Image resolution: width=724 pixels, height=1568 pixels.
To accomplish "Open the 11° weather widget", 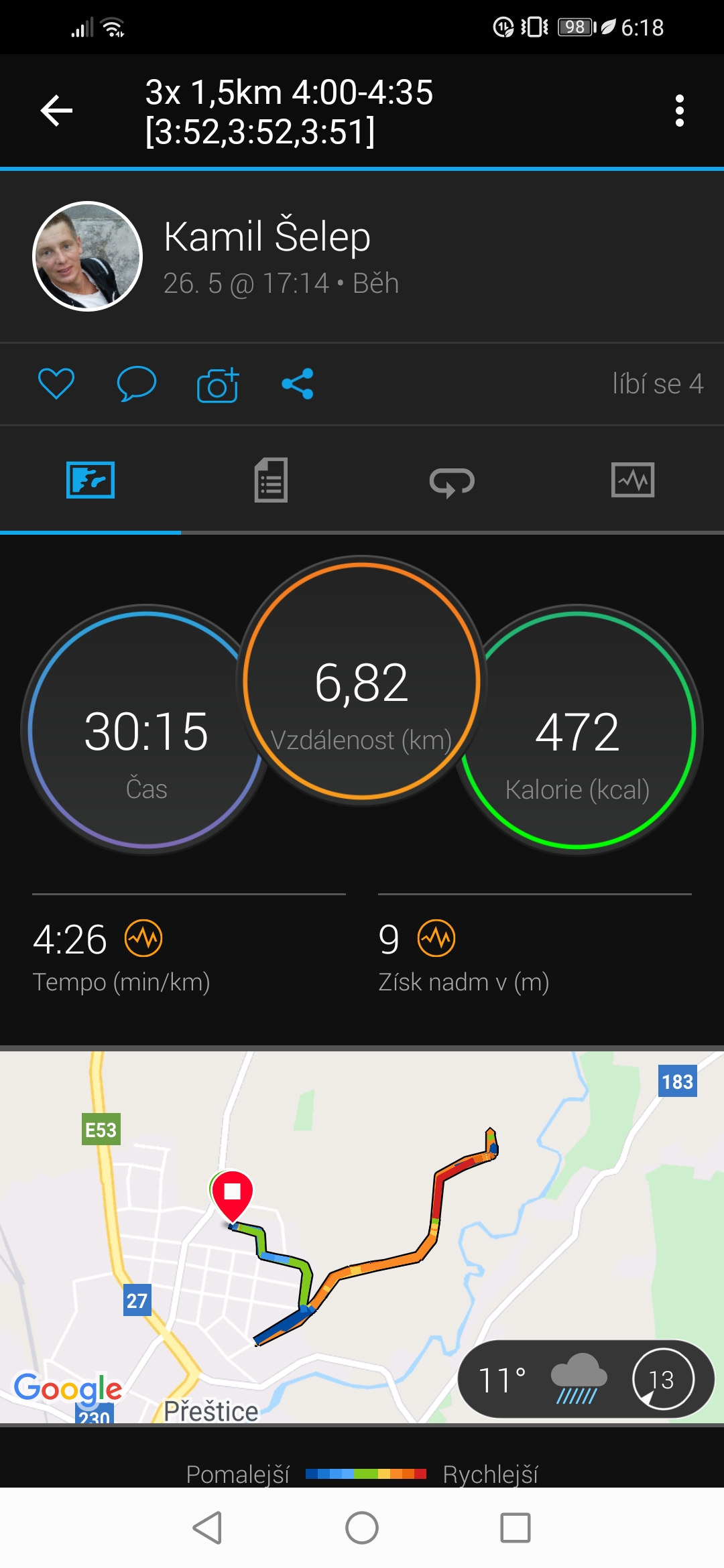I will coord(586,1379).
